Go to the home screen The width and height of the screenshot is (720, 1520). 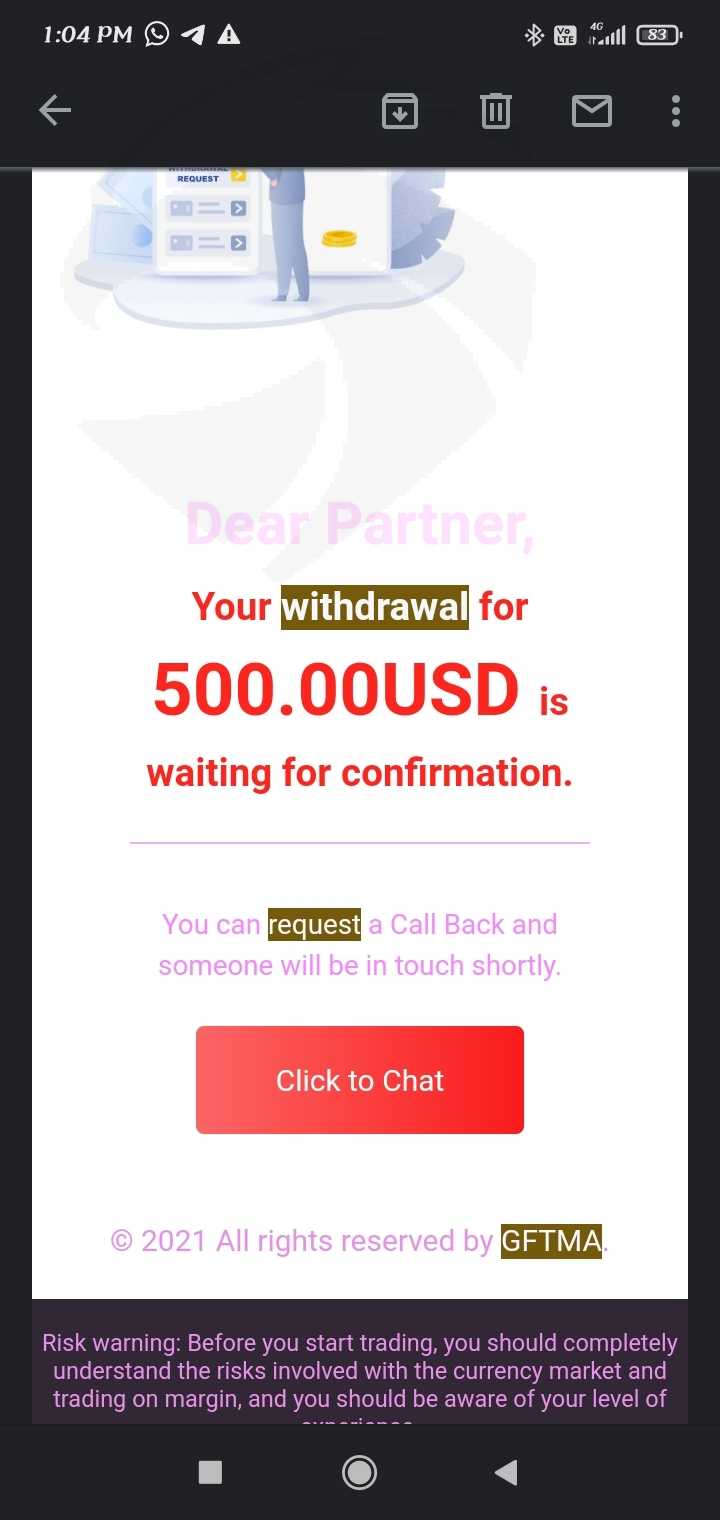[x=359, y=1472]
